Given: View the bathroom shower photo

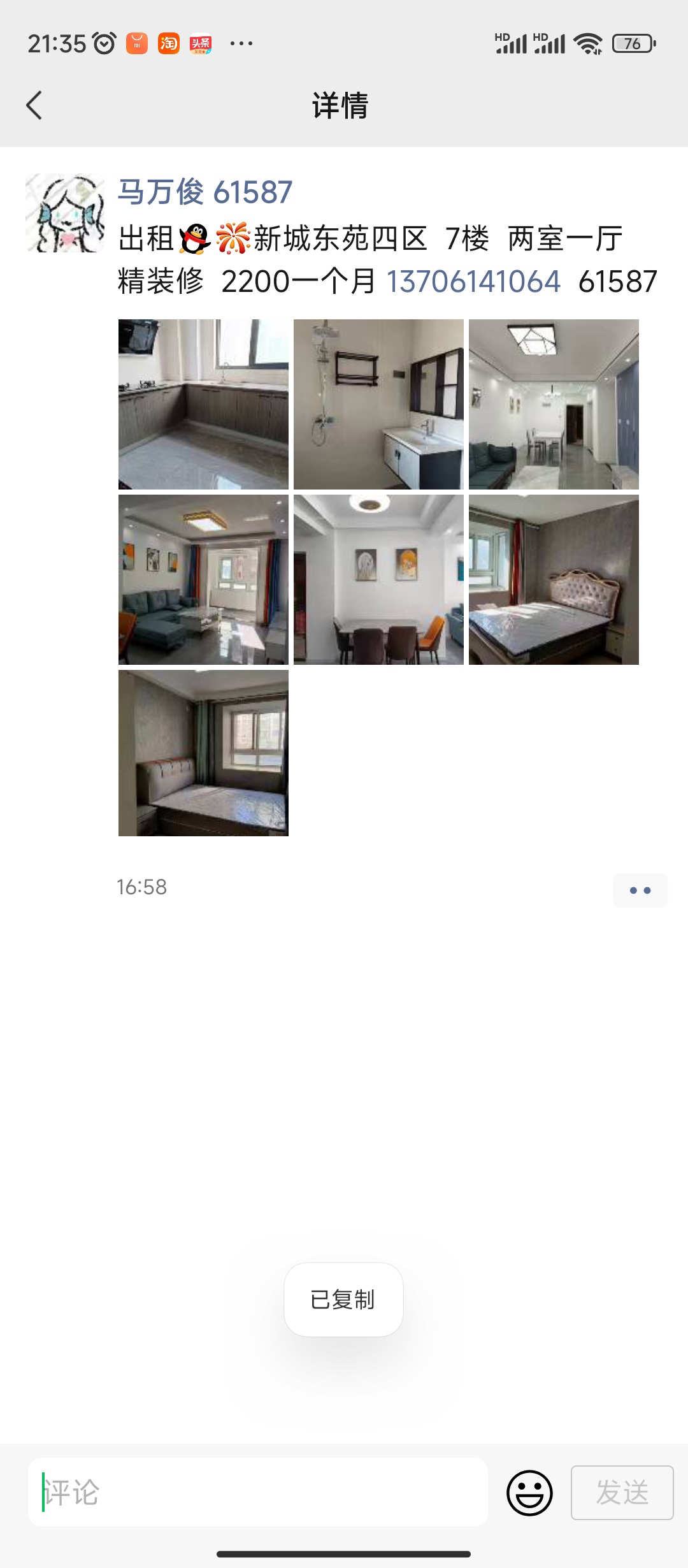Looking at the screenshot, I should (378, 404).
